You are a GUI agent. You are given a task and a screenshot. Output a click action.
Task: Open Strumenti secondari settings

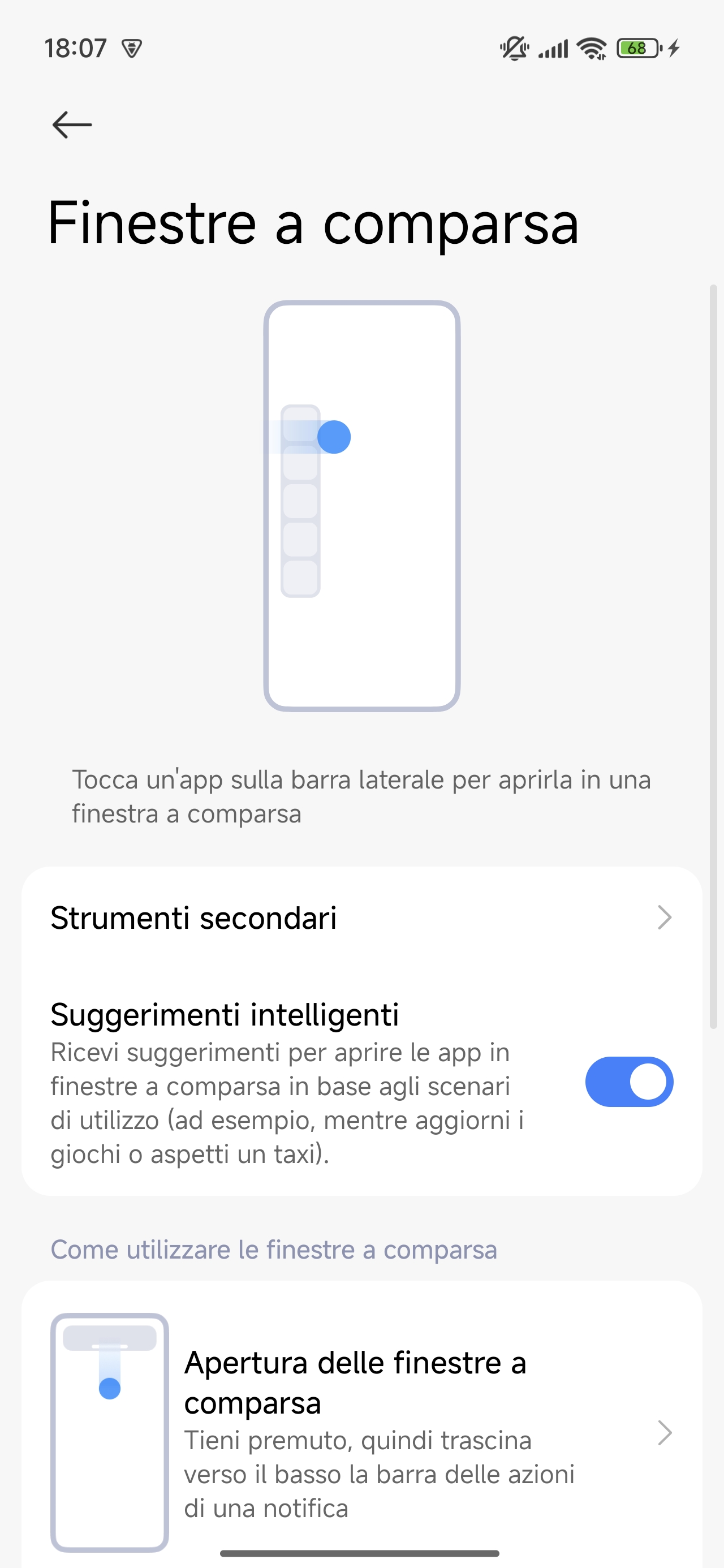(361, 917)
